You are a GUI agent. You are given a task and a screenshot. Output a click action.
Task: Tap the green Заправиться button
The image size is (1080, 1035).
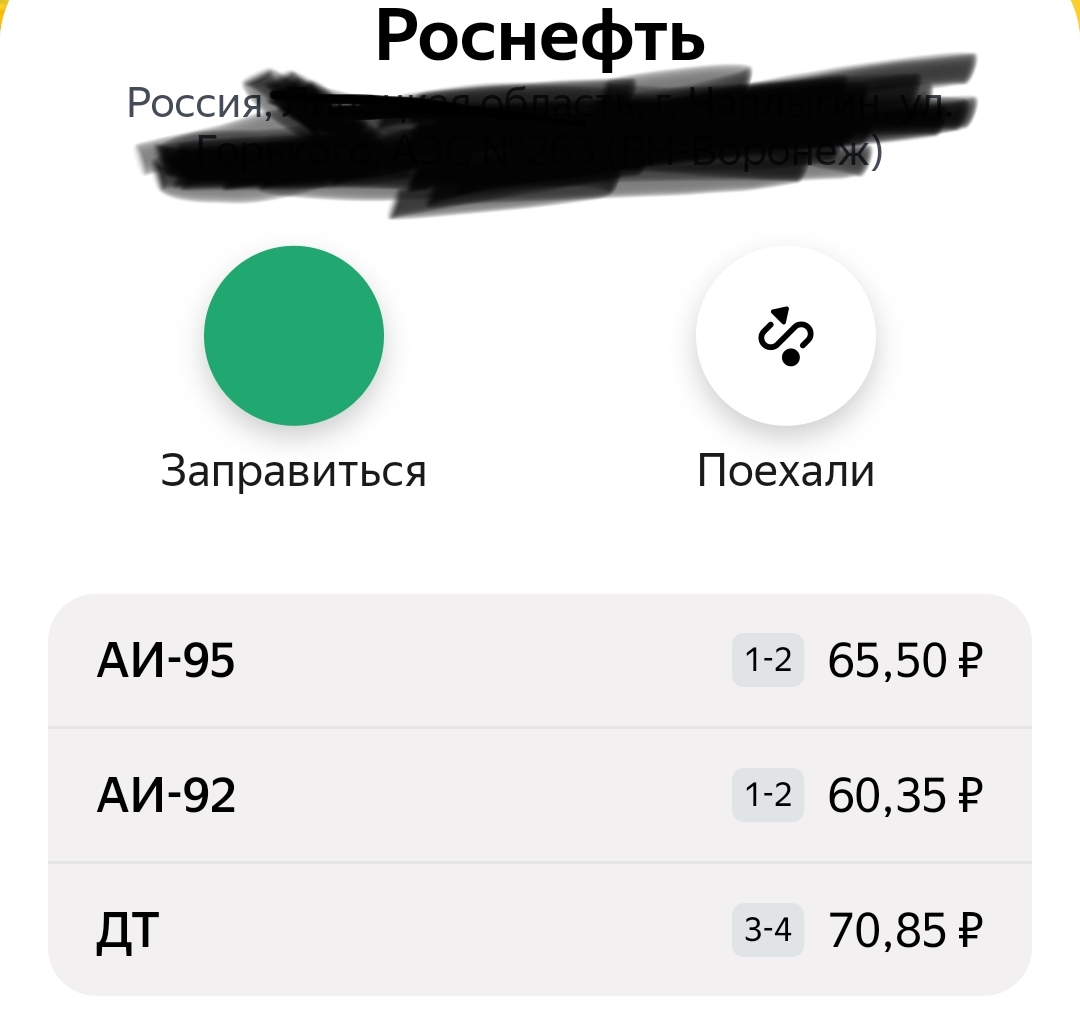pyautogui.click(x=293, y=336)
